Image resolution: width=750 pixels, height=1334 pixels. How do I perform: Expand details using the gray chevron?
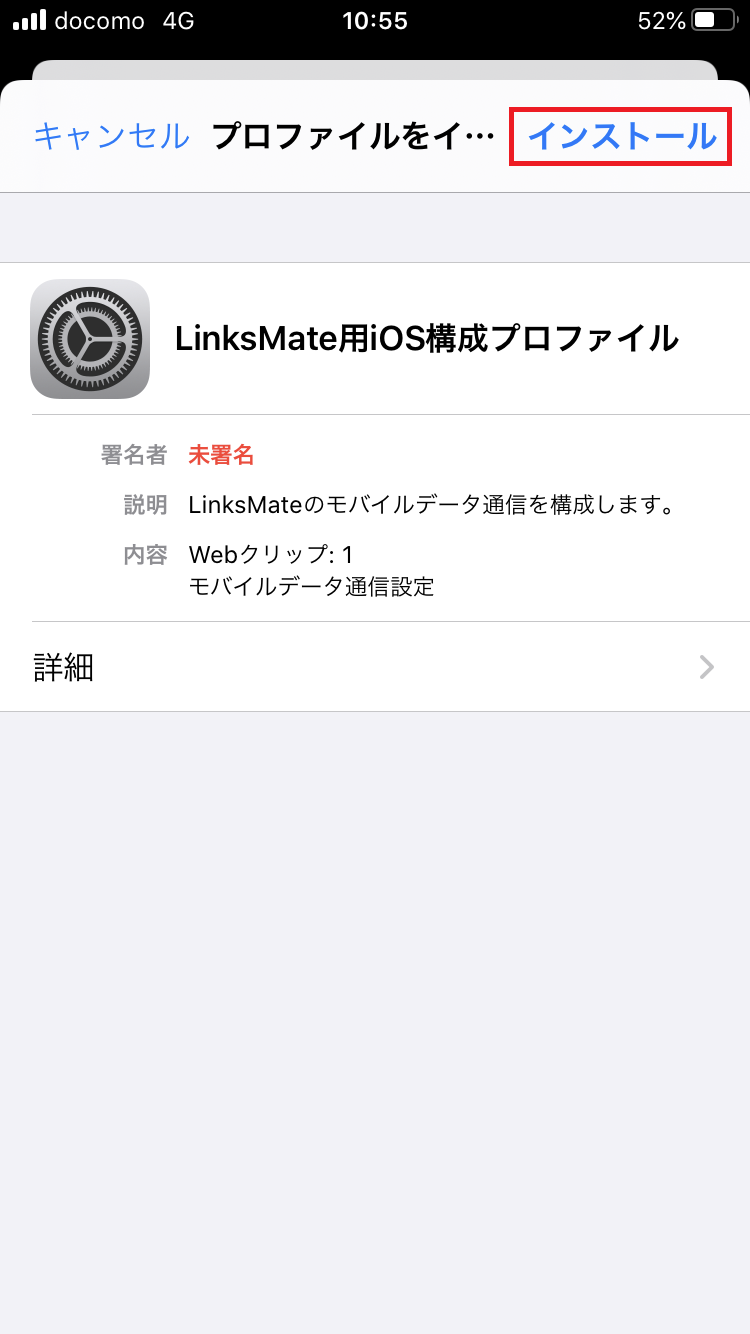pos(706,667)
